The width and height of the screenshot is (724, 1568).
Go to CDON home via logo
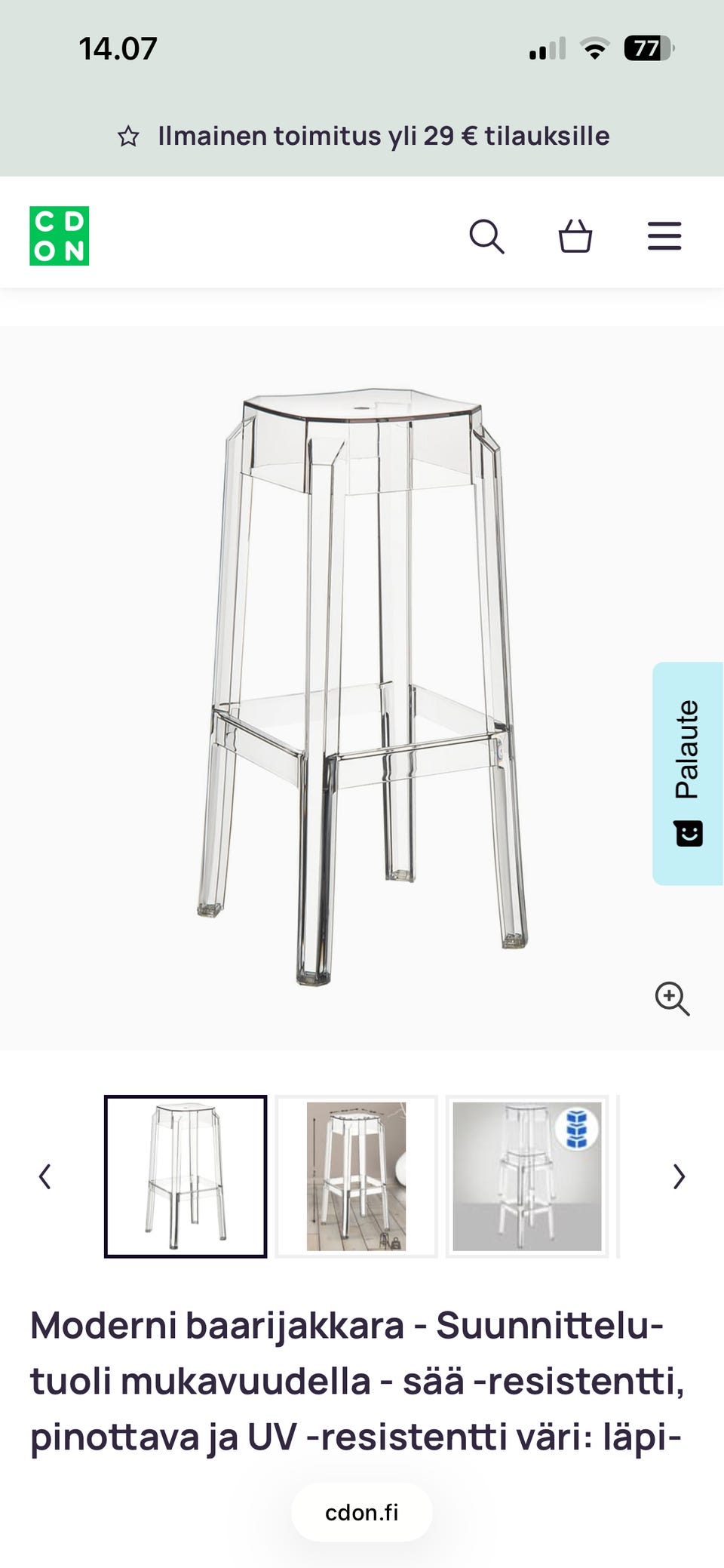(60, 236)
